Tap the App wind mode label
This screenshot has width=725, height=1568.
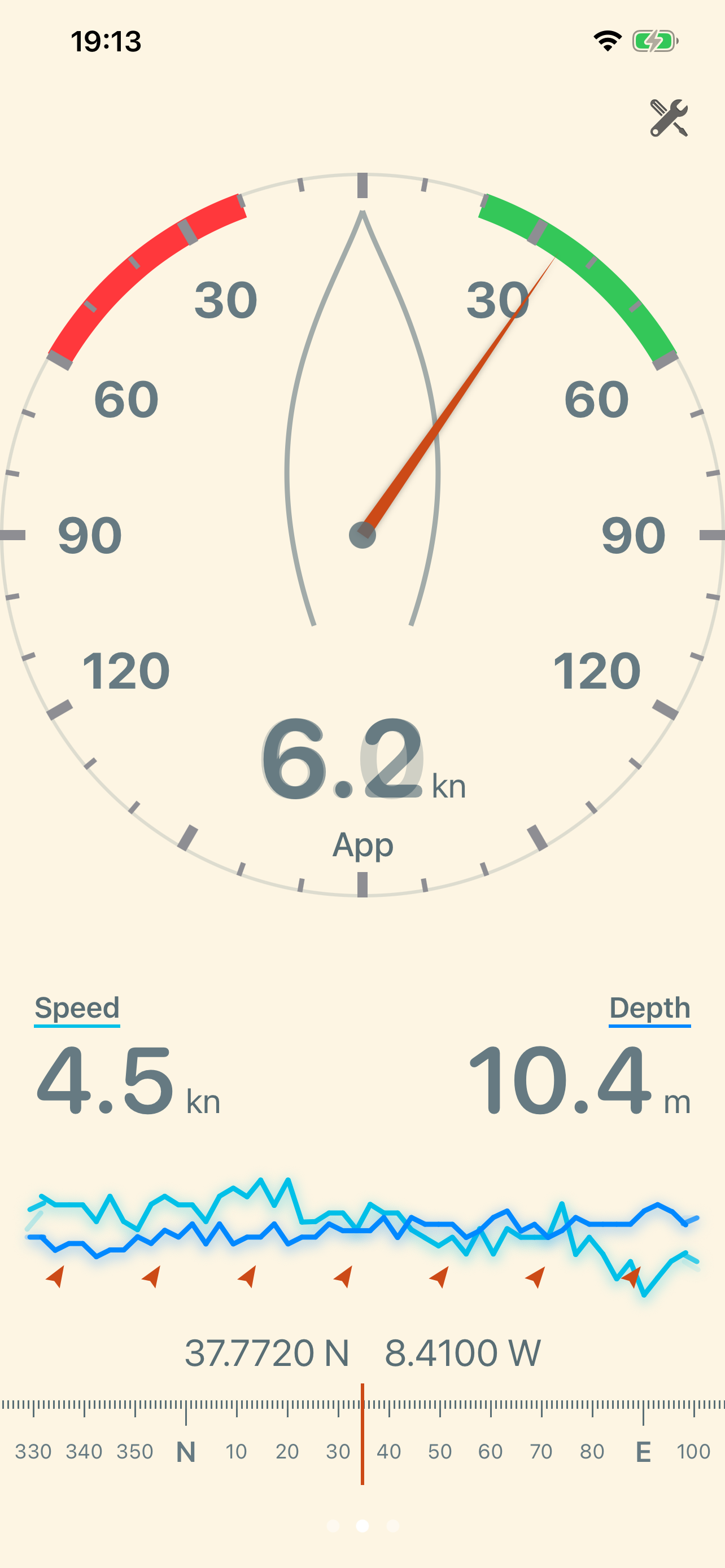click(x=362, y=844)
